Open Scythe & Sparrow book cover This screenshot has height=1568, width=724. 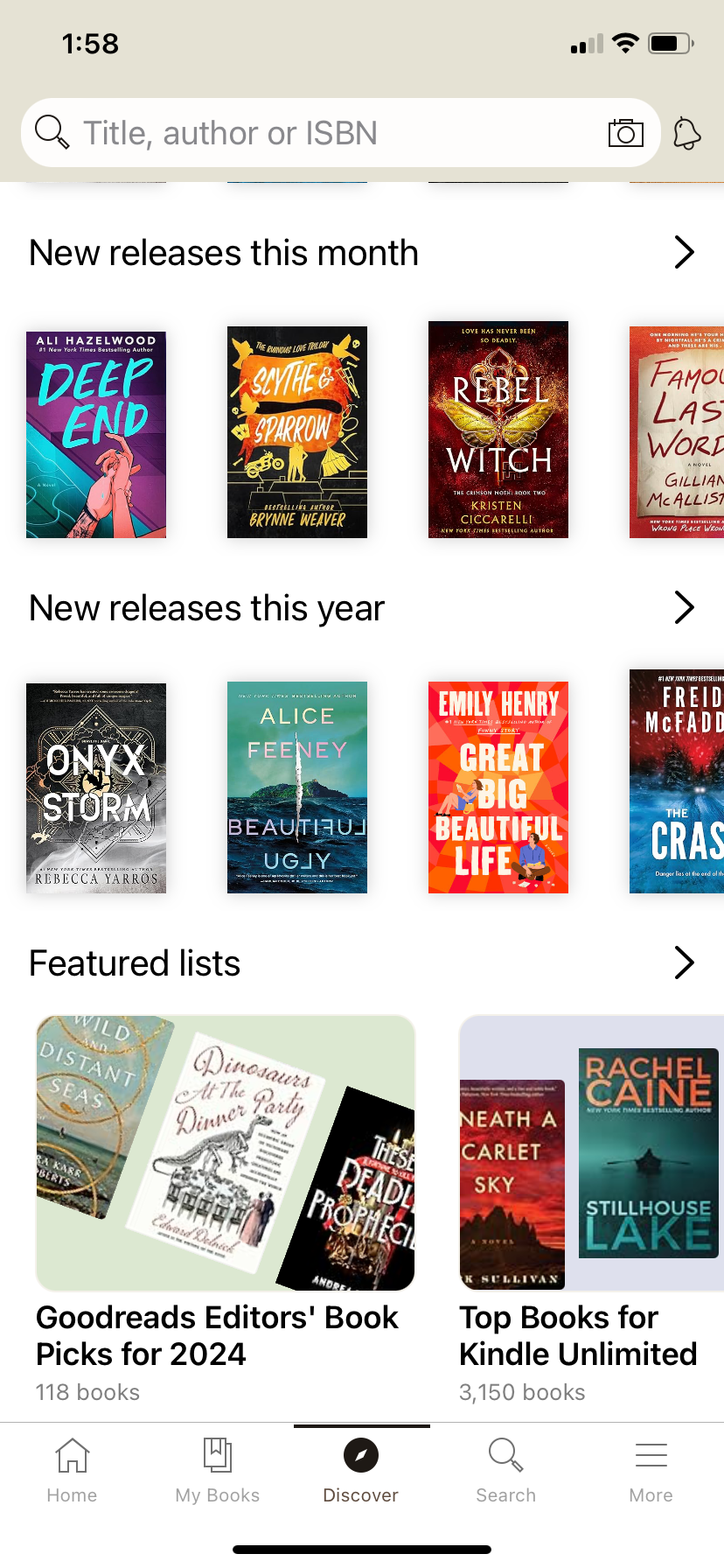(x=297, y=432)
